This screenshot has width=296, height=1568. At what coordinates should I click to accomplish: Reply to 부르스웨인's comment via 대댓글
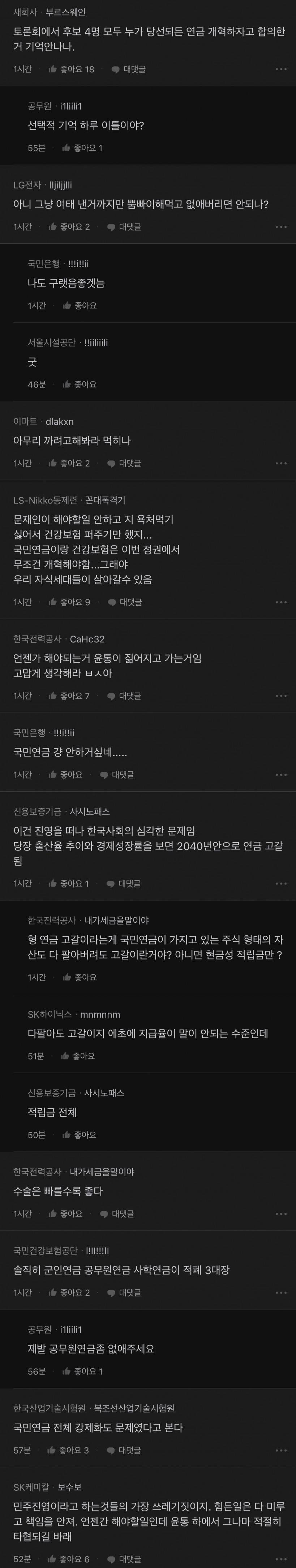pos(128,69)
